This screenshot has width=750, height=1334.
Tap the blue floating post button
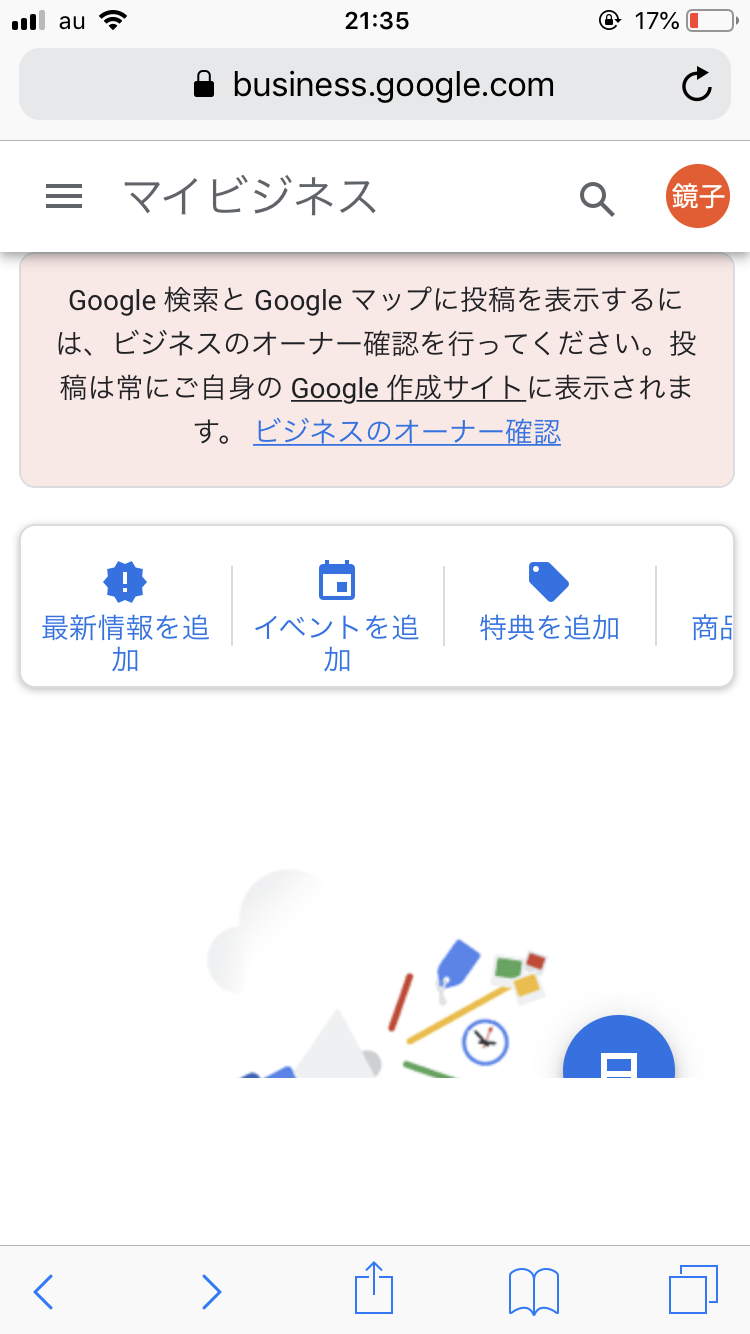pyautogui.click(x=619, y=1055)
